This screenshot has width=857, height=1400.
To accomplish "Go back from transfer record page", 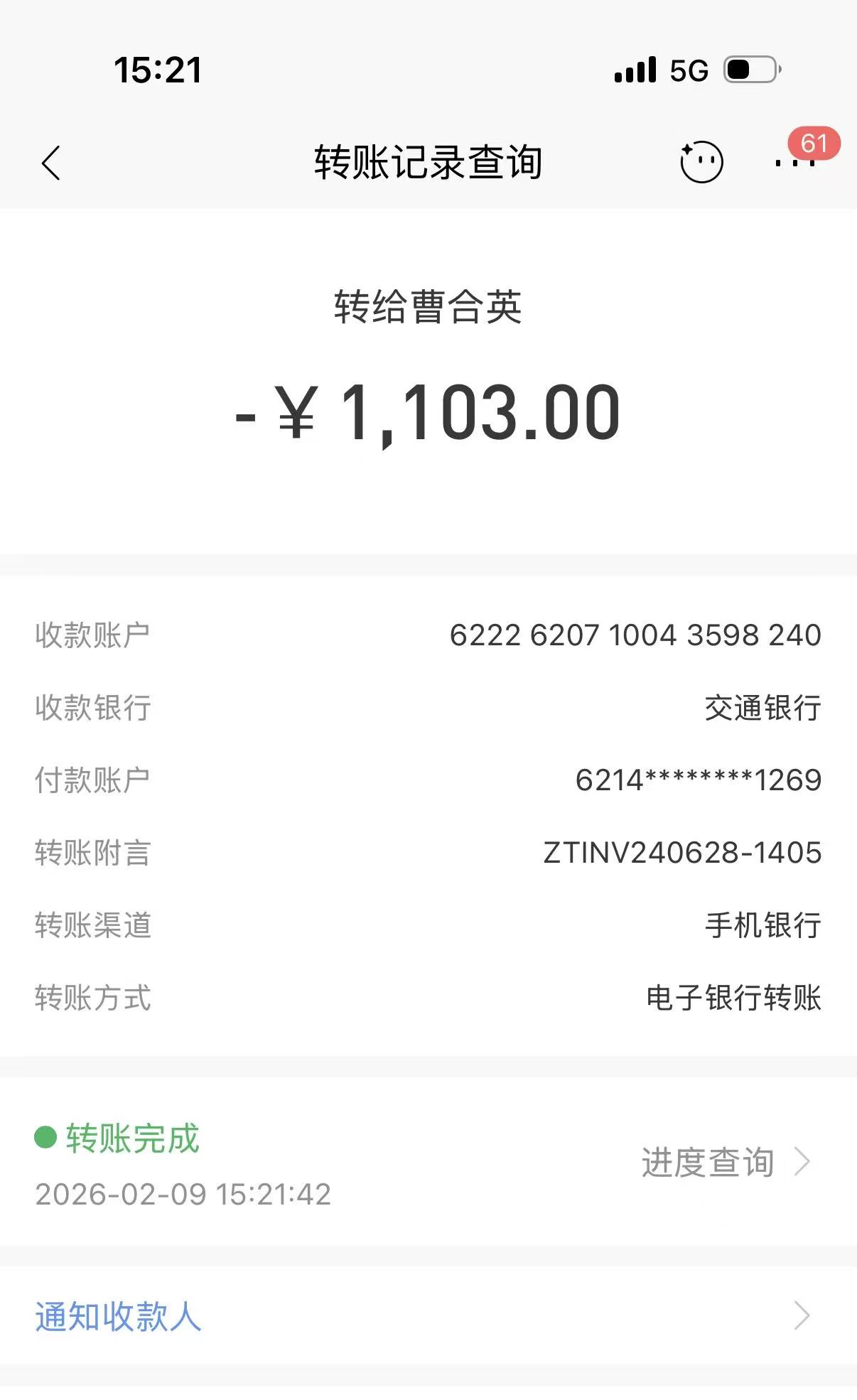I will 51,163.
